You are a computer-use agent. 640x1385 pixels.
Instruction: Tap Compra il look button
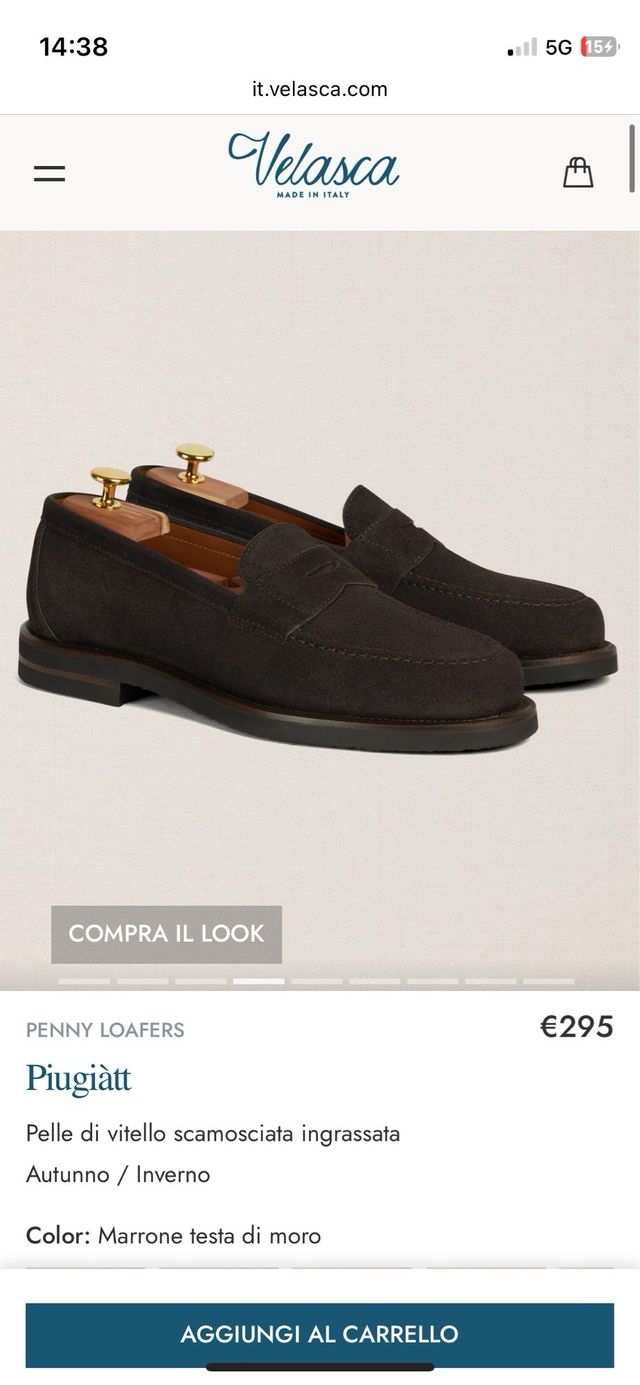(x=166, y=934)
